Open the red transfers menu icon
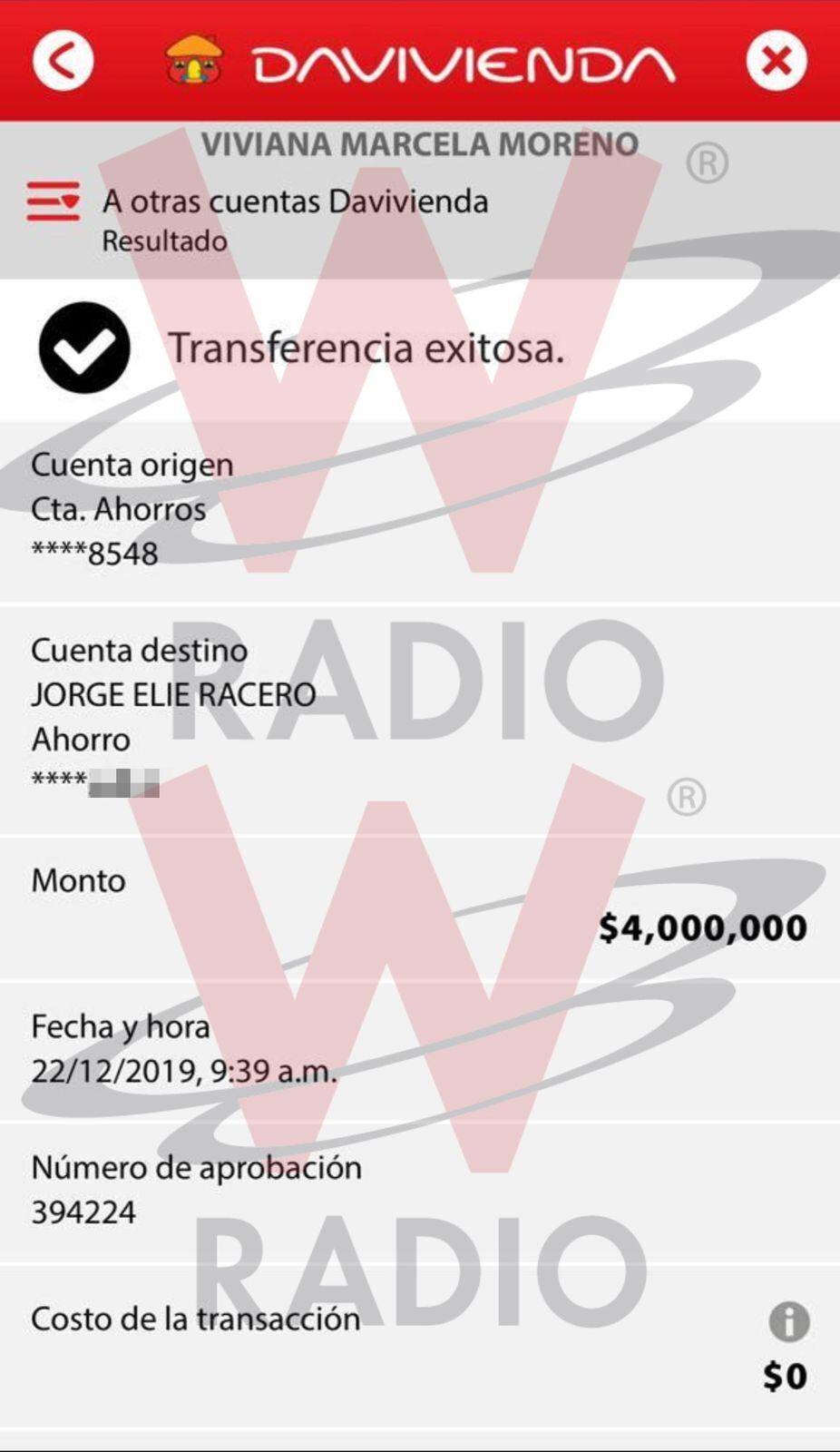840x1452 pixels. (x=53, y=201)
